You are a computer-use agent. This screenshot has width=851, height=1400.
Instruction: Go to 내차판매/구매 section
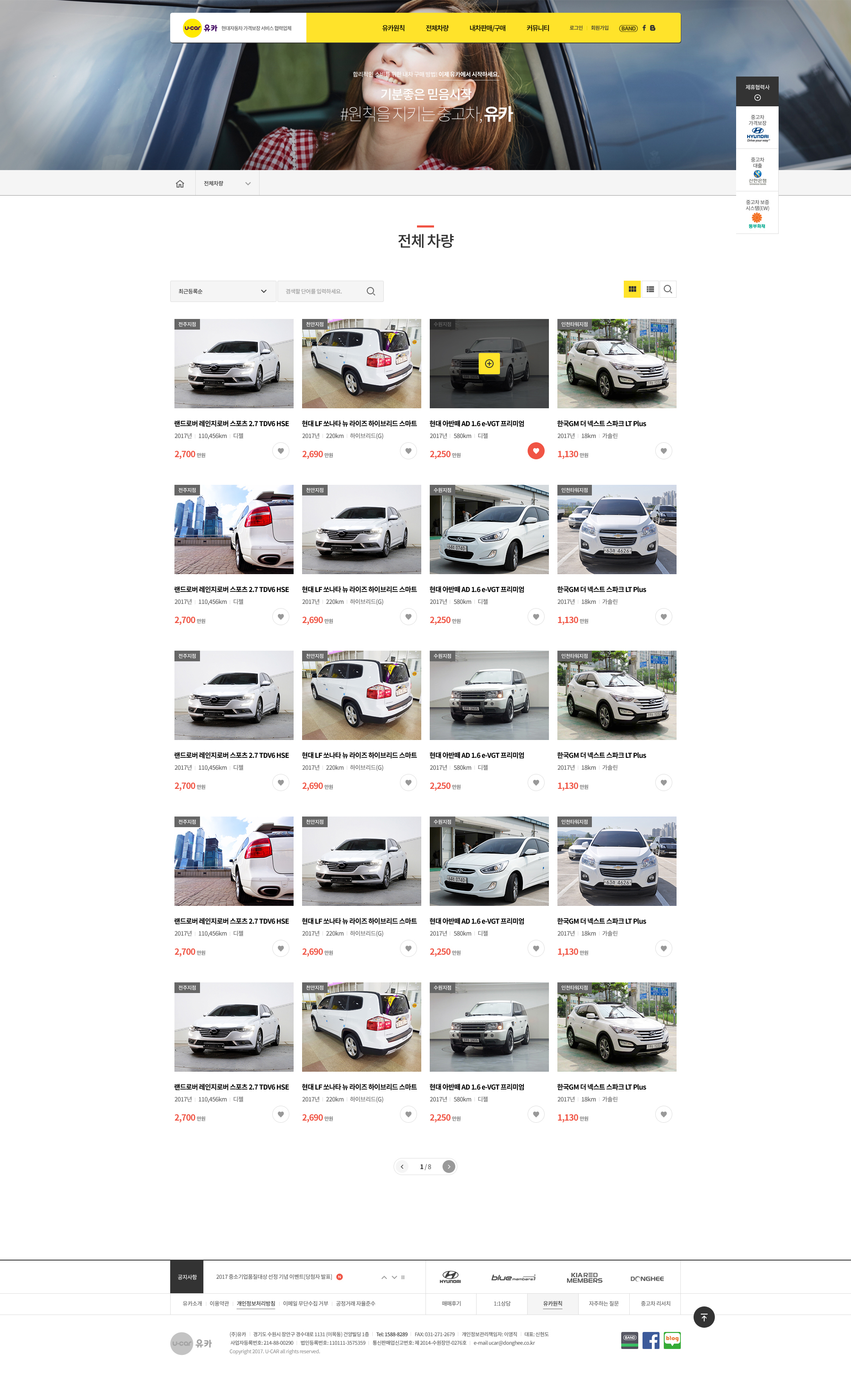click(487, 28)
